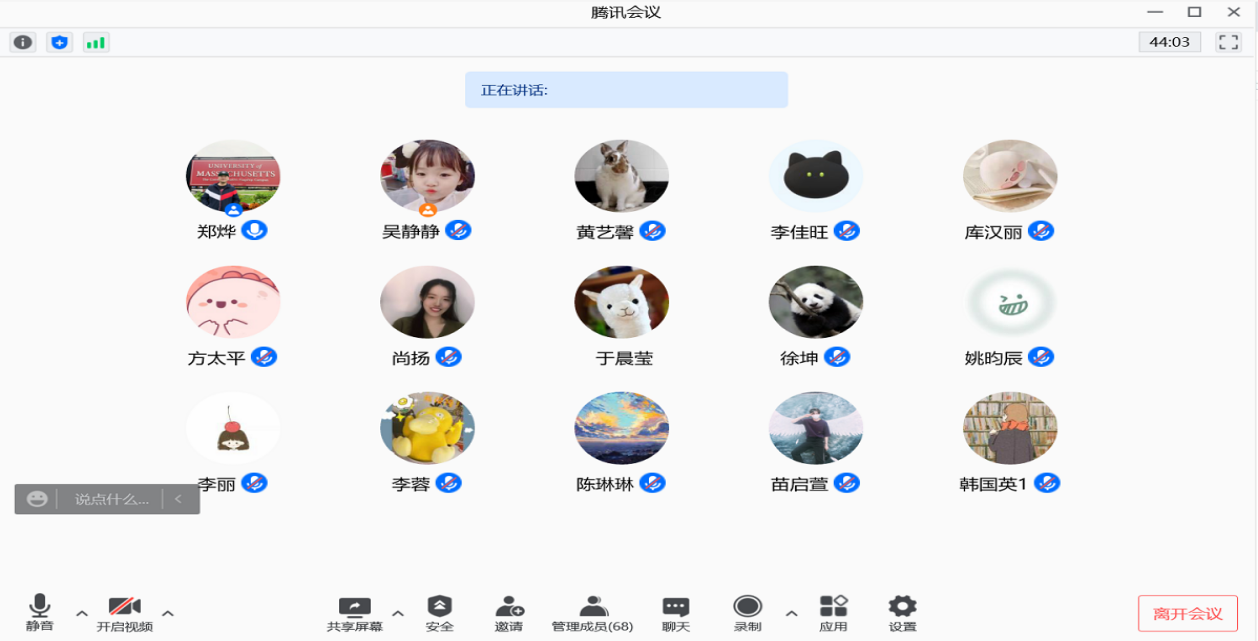Image resolution: width=1258 pixels, height=641 pixels.
Task: Type in 说点什么 chat box
Action: click(x=111, y=499)
